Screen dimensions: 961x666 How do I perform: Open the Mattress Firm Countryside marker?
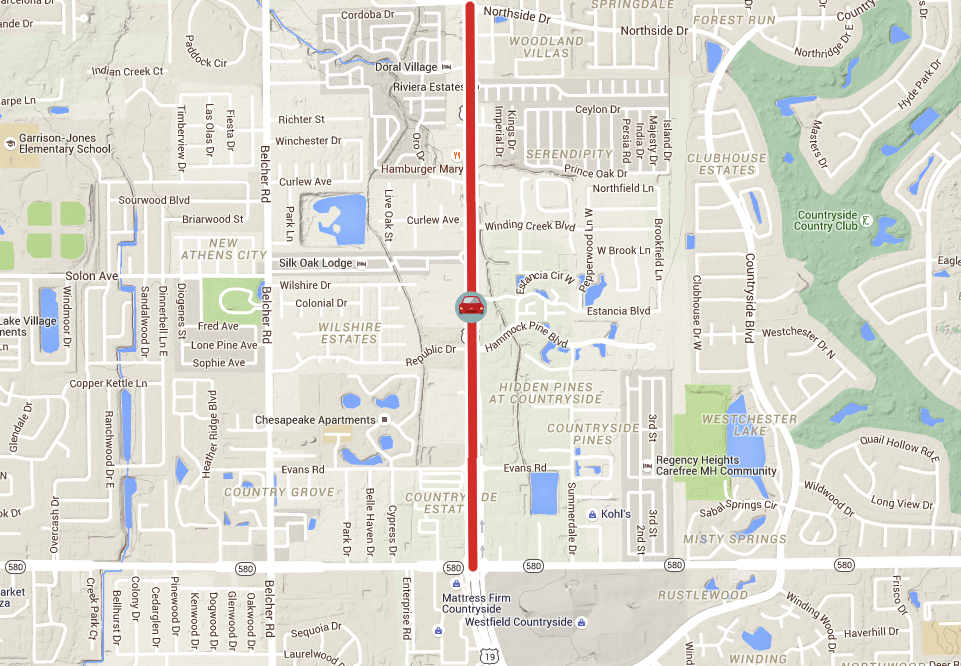(457, 584)
